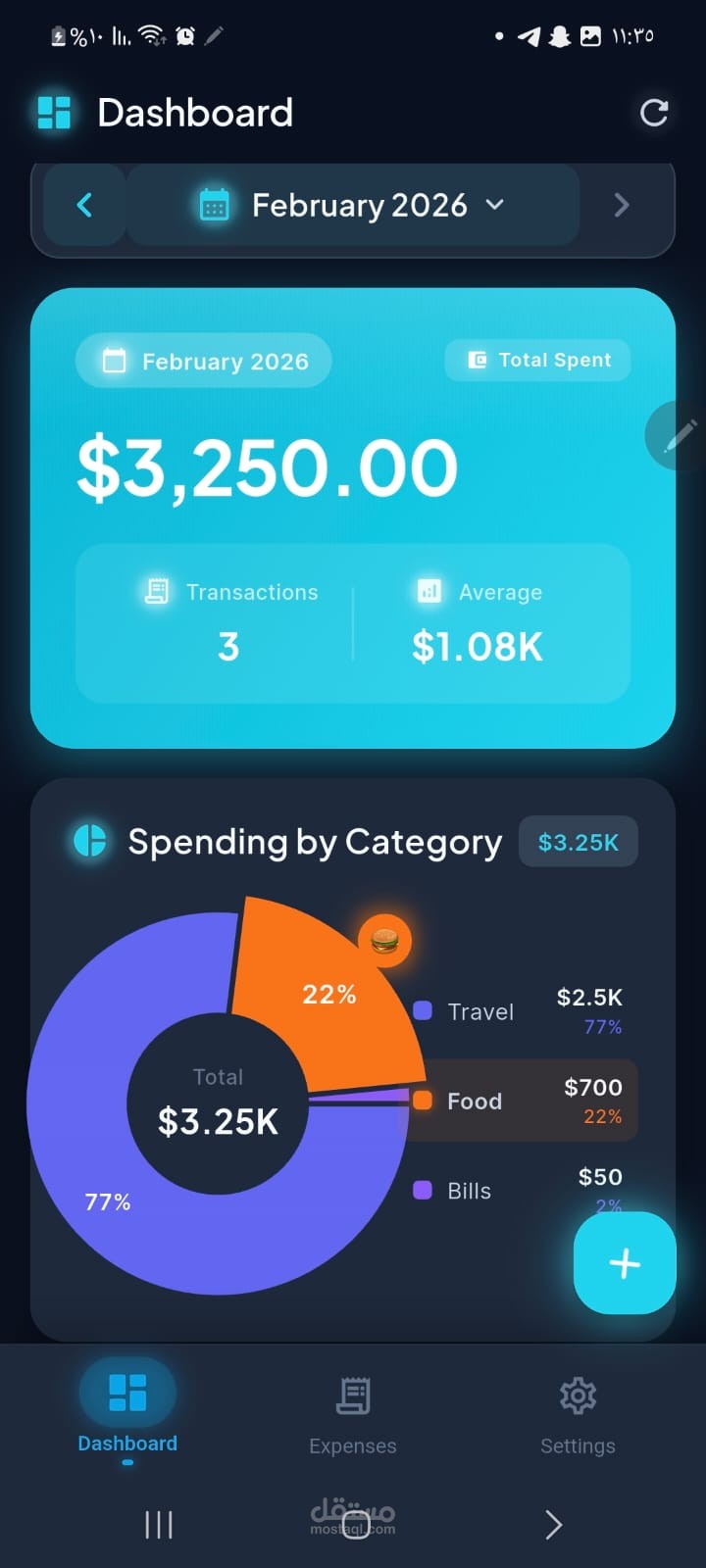Tap the plus button to add a transaction
This screenshot has width=706, height=1568.
pyautogui.click(x=625, y=1262)
